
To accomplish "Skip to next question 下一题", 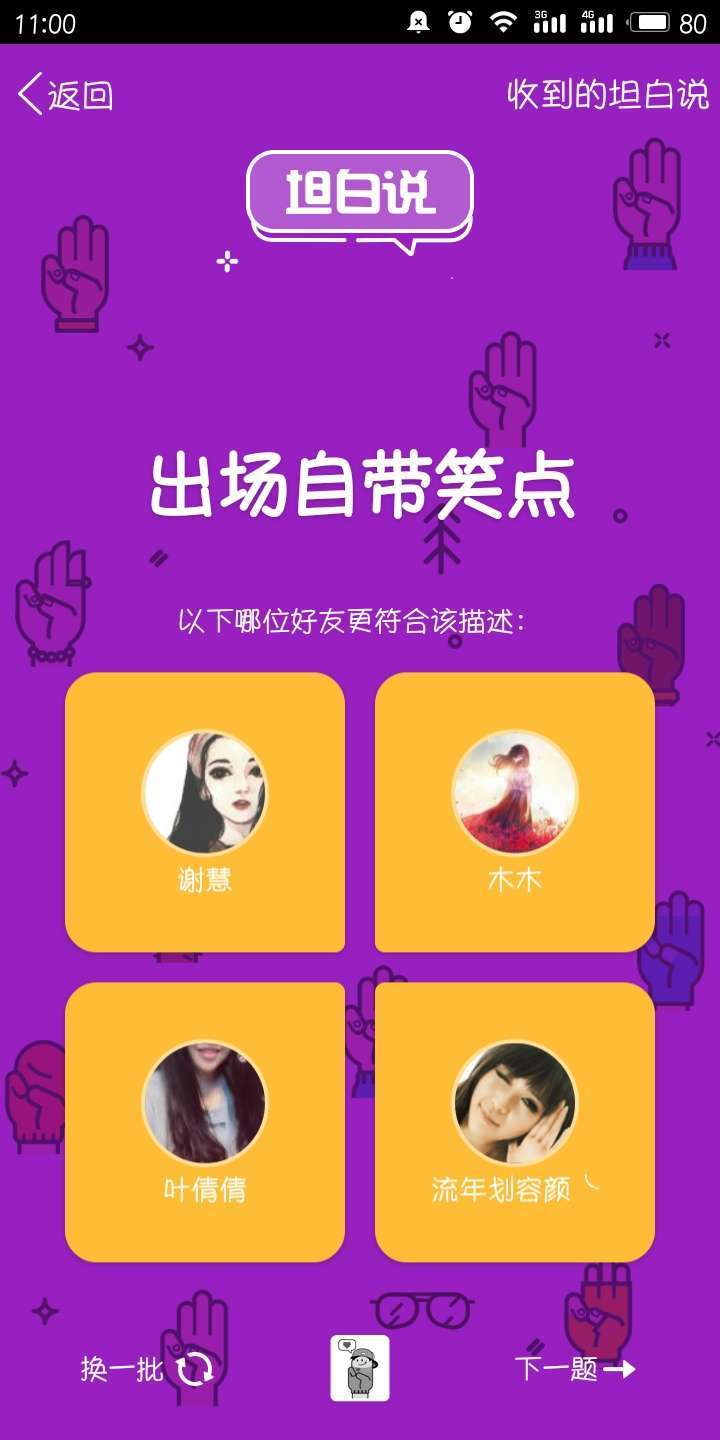I will (575, 1369).
